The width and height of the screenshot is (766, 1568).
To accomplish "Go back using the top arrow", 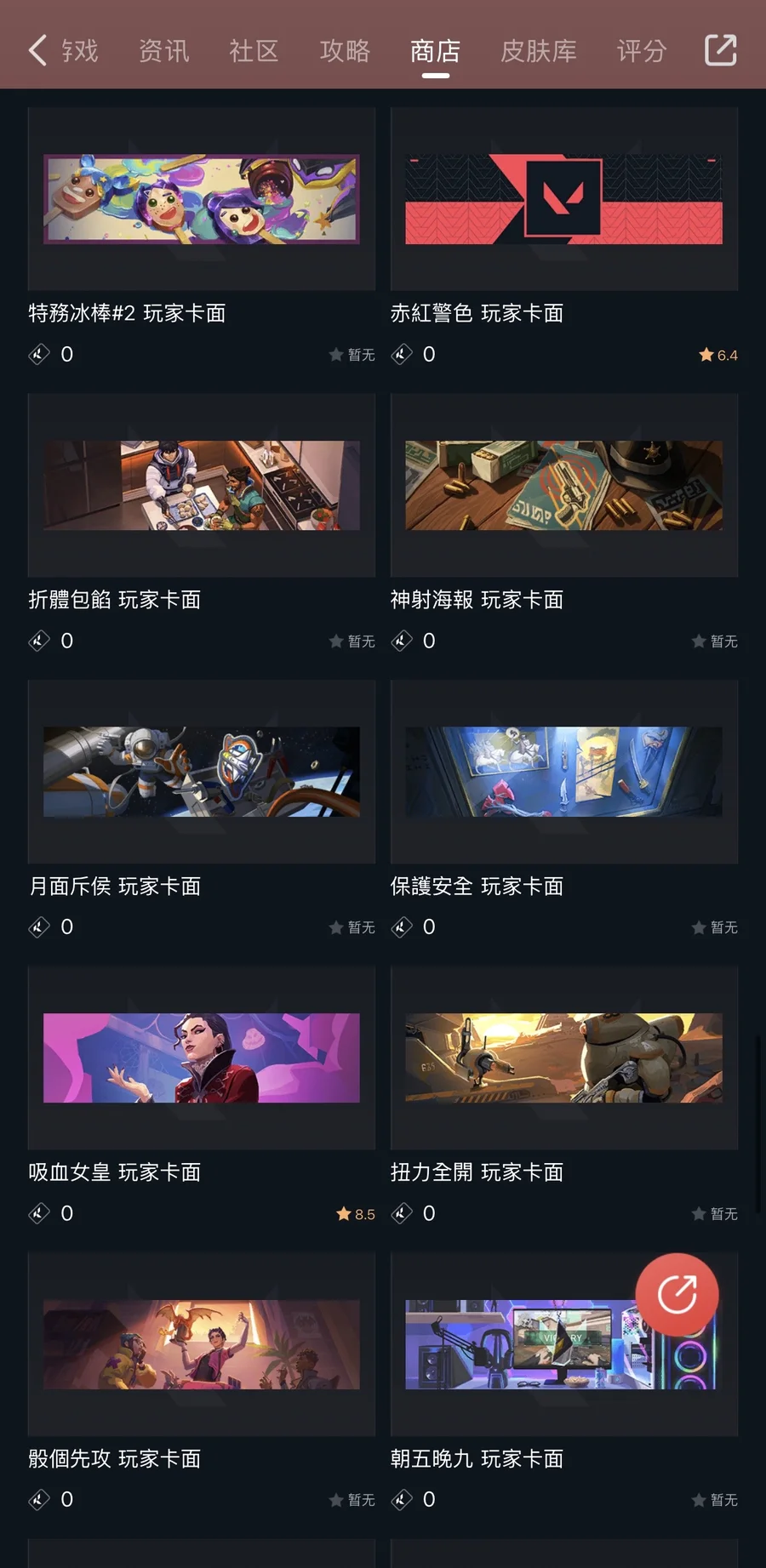I will (37, 50).
